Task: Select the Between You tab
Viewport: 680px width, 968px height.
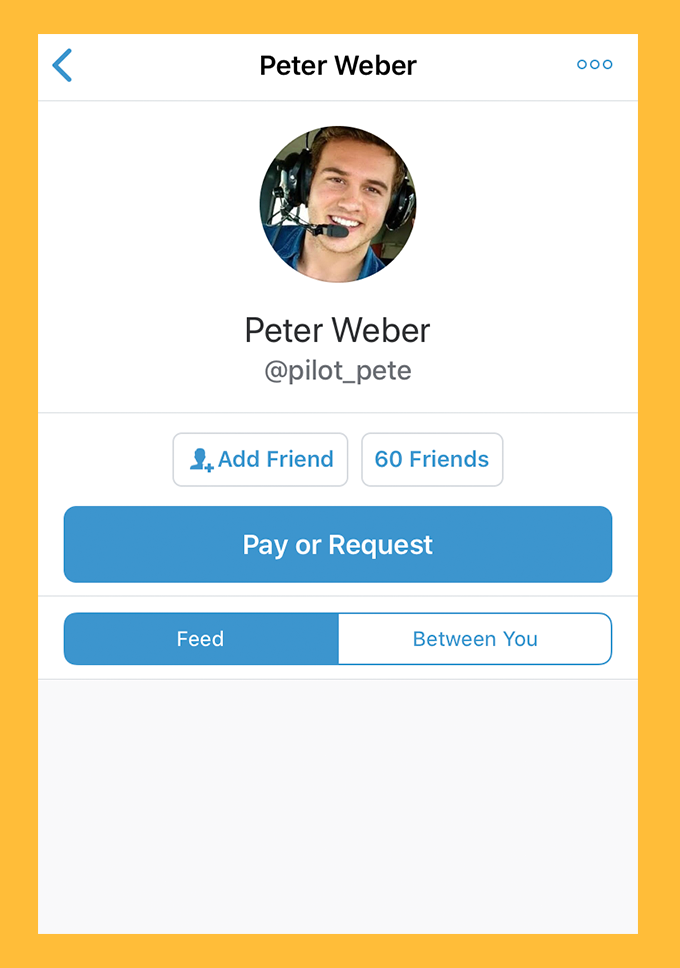Action: pos(475,639)
